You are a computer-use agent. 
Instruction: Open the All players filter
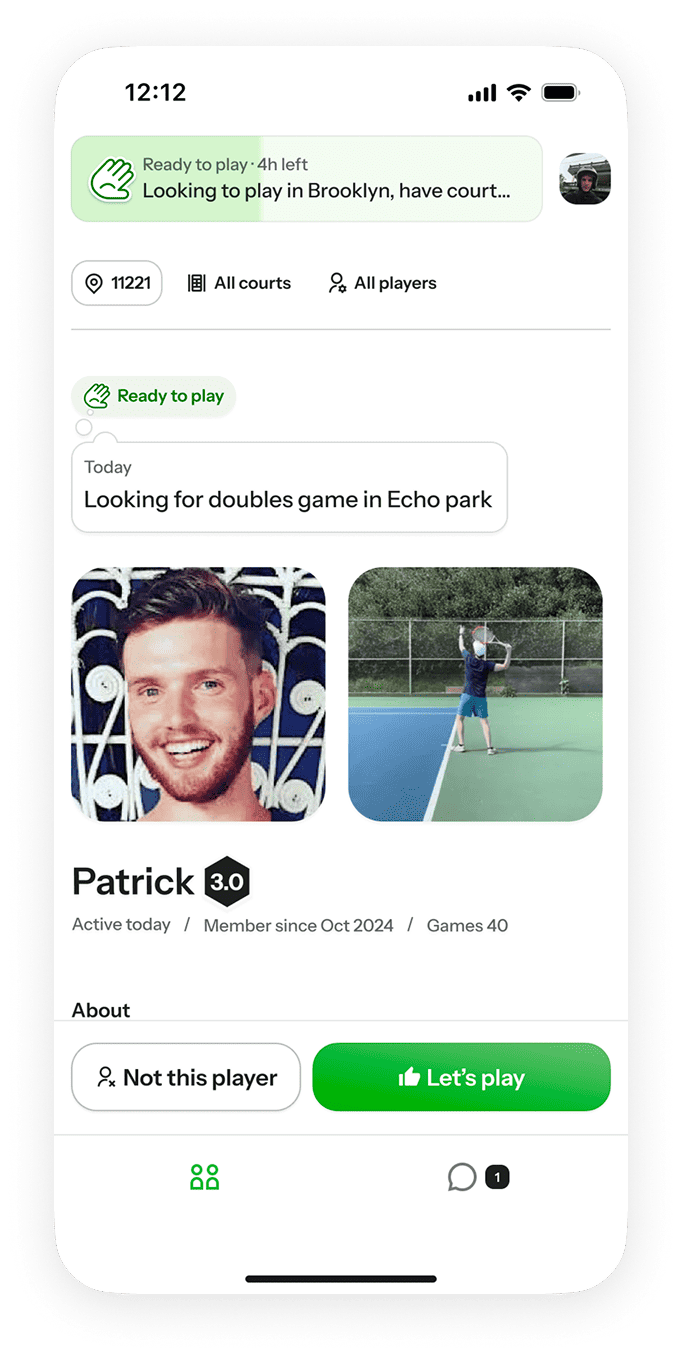click(x=382, y=283)
